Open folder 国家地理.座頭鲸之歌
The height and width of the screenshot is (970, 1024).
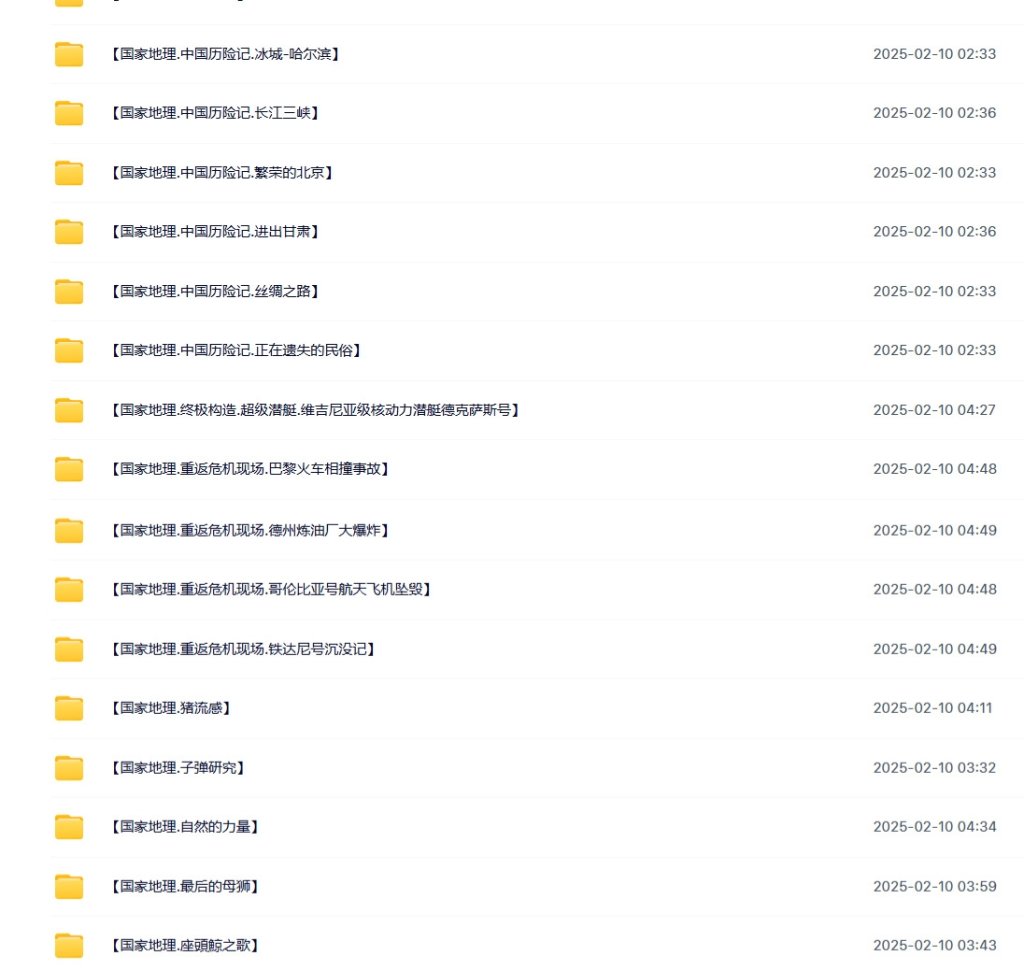[184, 945]
